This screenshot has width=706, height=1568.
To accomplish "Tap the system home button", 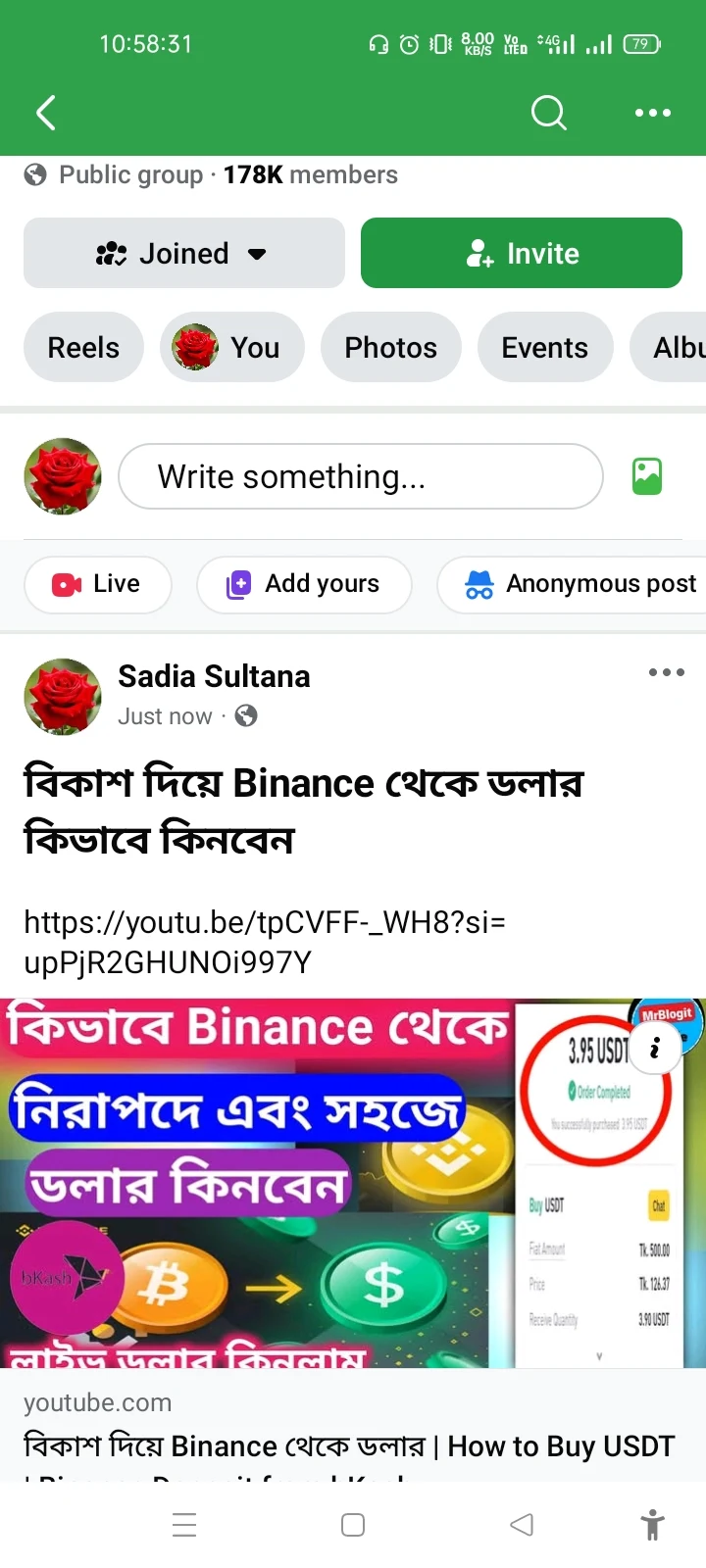I will [353, 1525].
